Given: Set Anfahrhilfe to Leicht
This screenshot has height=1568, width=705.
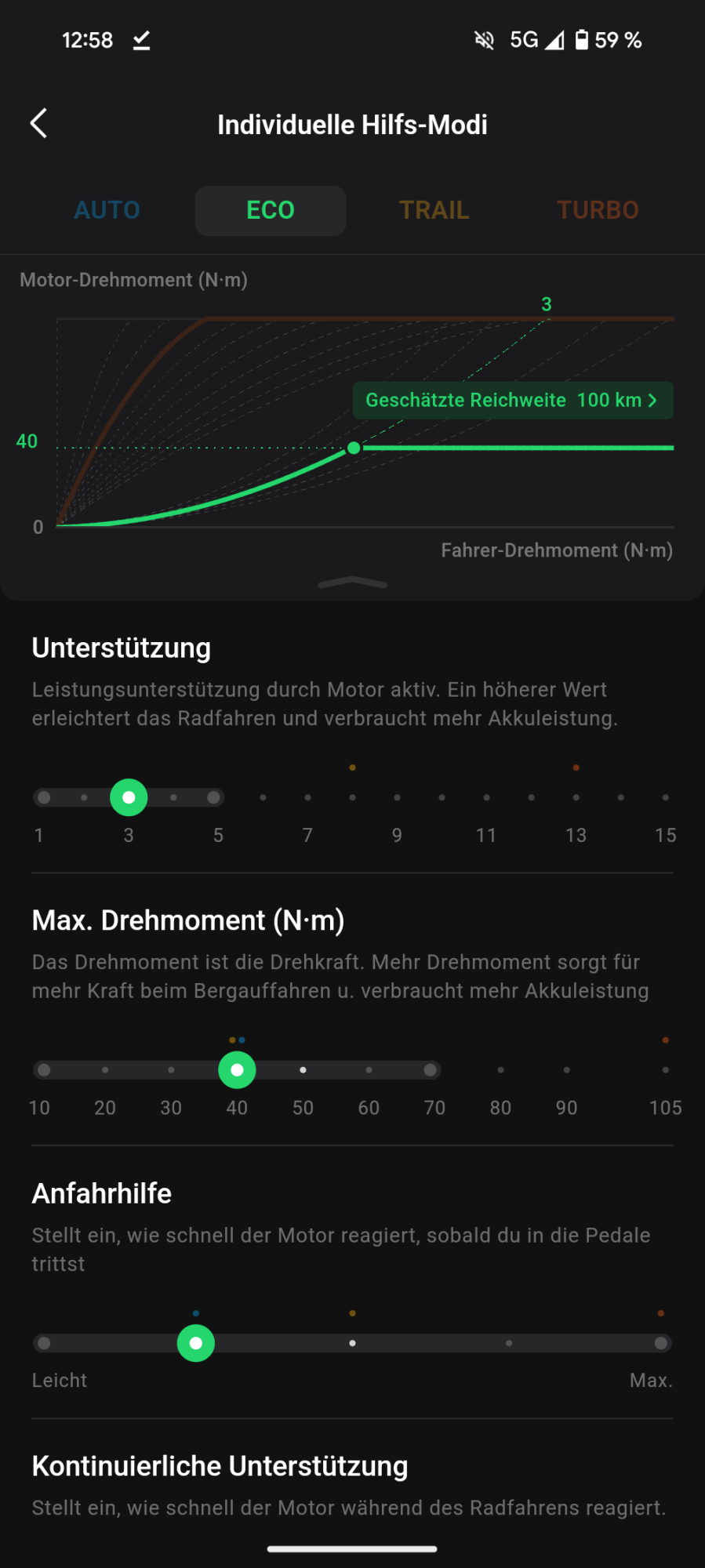Looking at the screenshot, I should click(x=44, y=1343).
